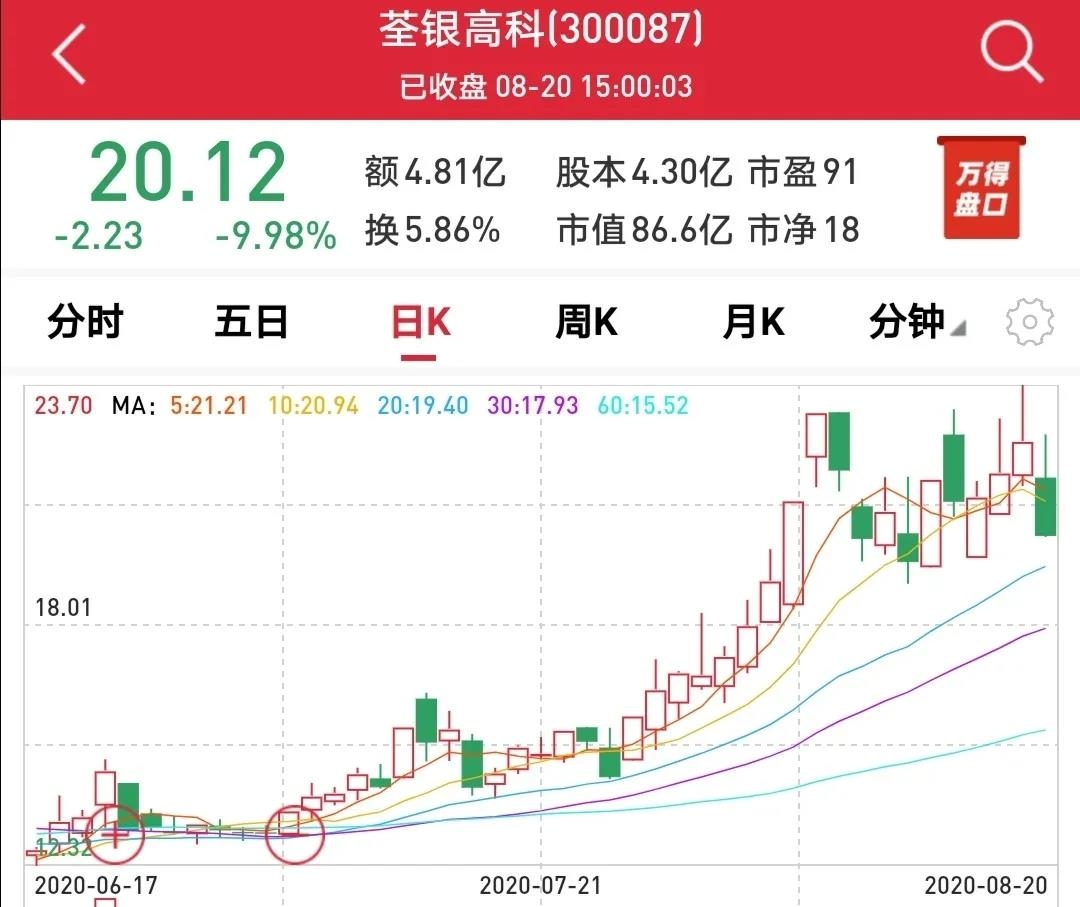Switch to the 五日 chart tab

click(251, 323)
